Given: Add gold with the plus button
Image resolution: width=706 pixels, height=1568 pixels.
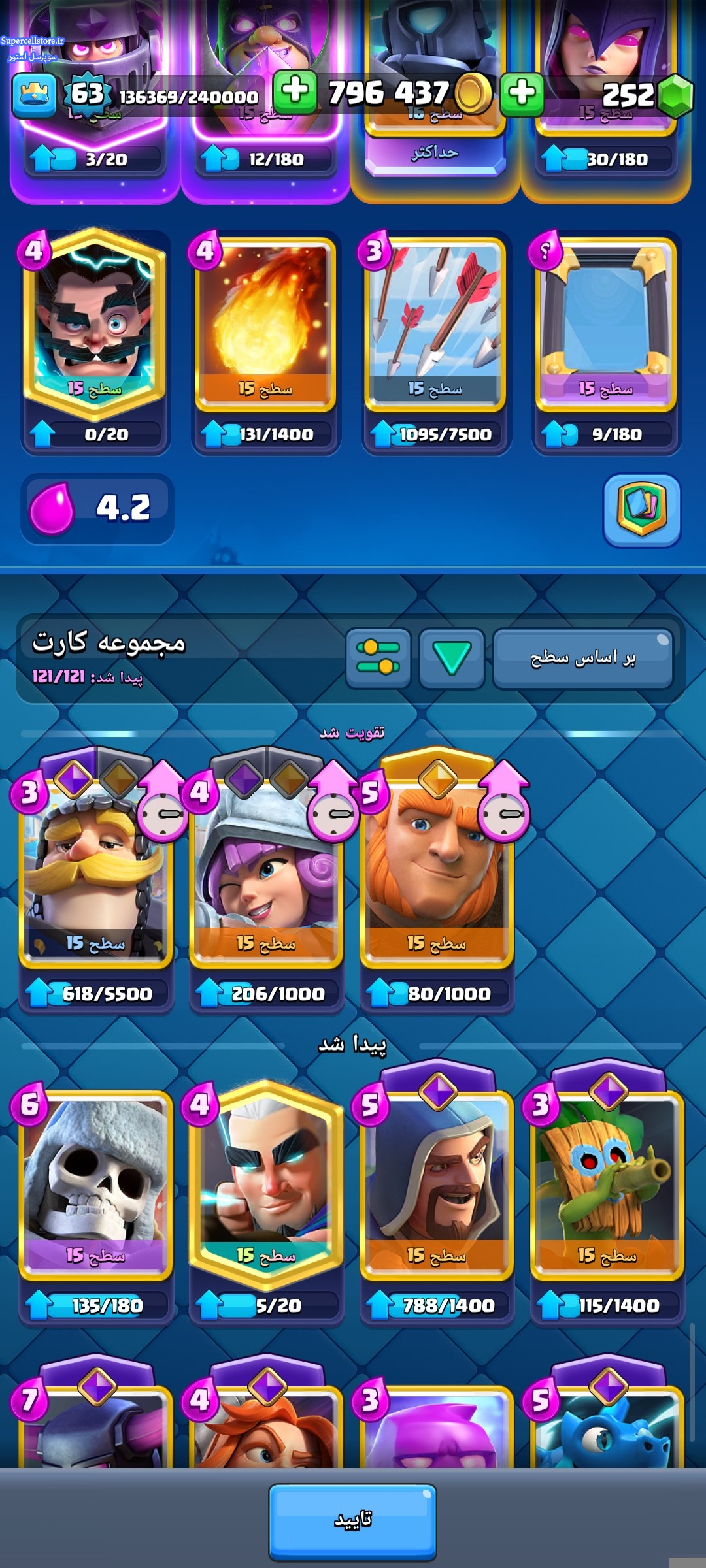Looking at the screenshot, I should tap(295, 91).
